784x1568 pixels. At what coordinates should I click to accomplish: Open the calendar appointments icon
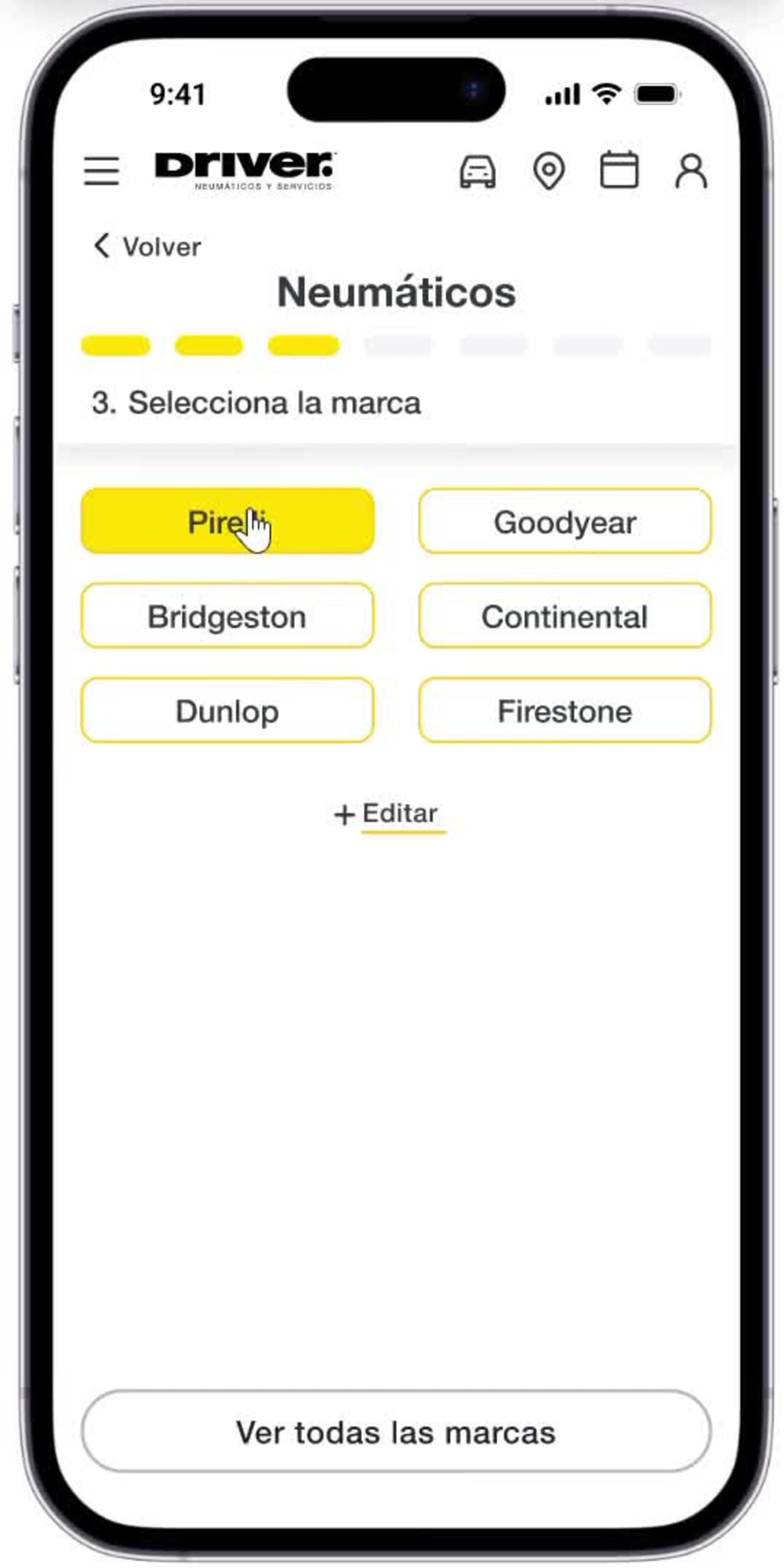619,169
